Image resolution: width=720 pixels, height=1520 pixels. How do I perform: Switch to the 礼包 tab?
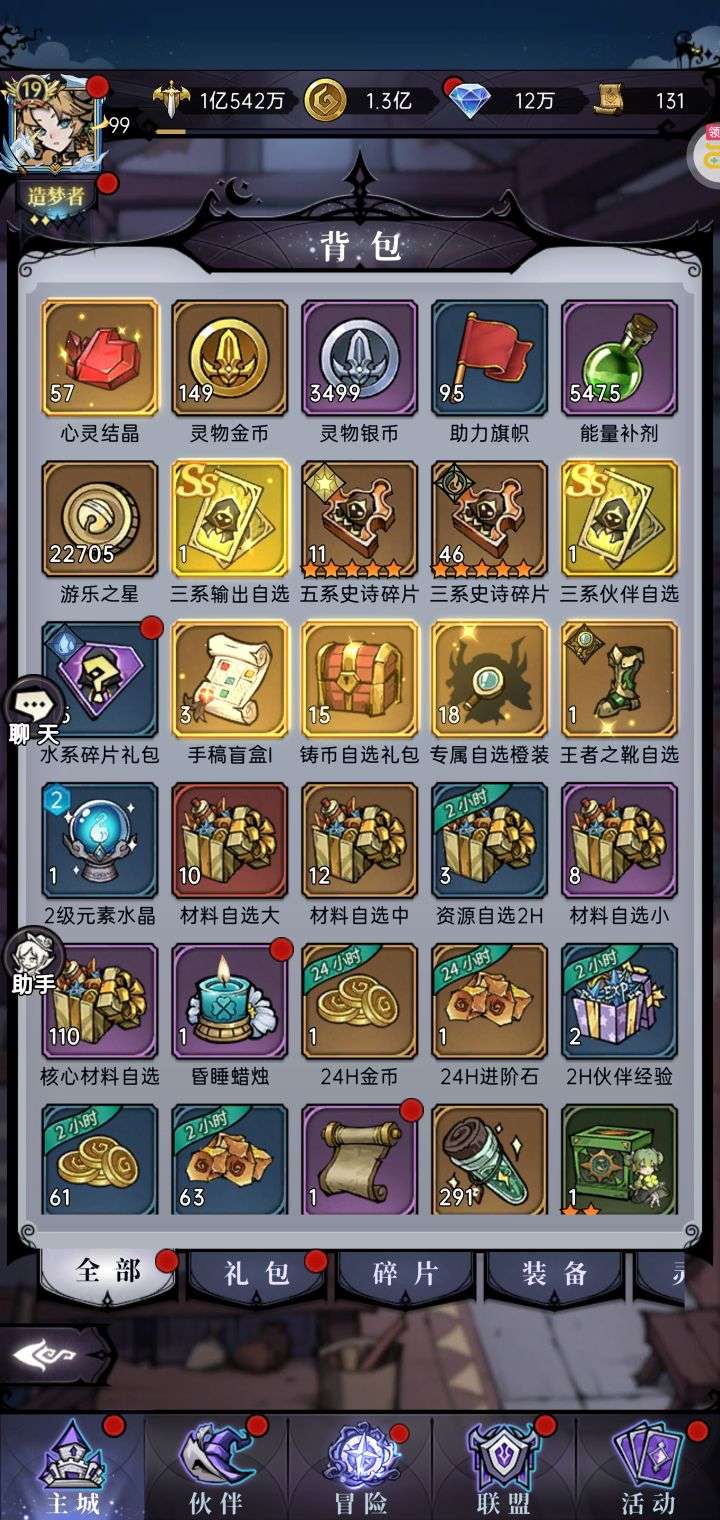[x=257, y=1275]
